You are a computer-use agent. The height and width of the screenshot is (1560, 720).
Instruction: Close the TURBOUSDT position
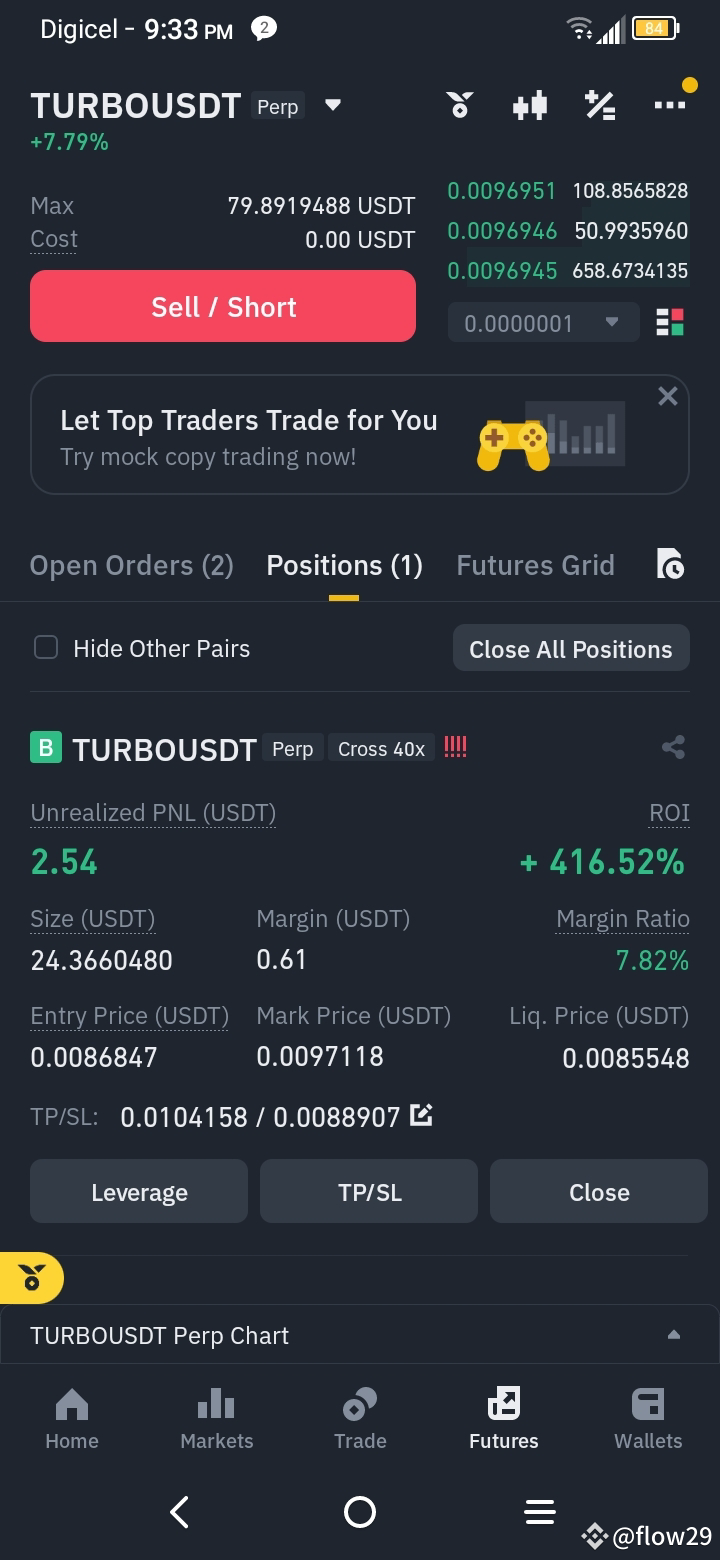[599, 1192]
